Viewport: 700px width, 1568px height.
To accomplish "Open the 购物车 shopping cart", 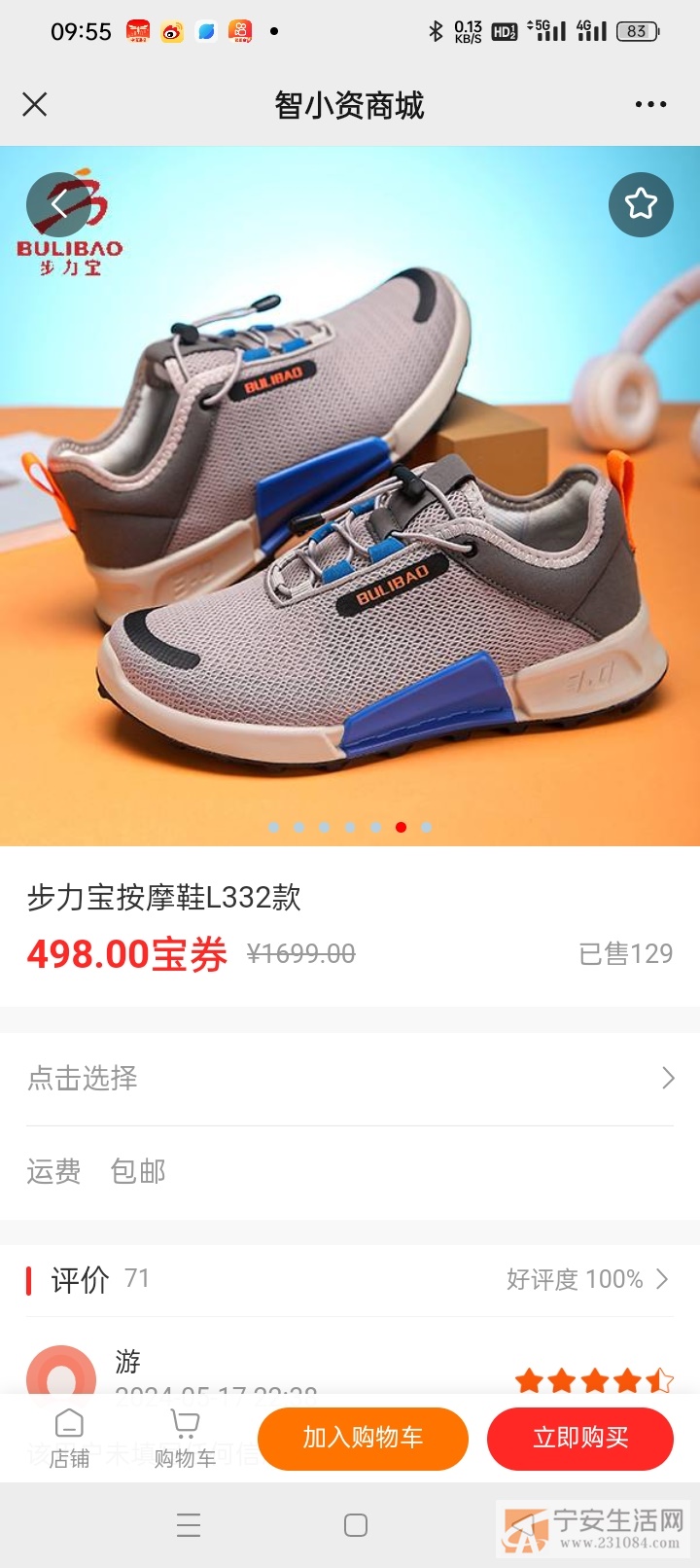I will 185,1438.
